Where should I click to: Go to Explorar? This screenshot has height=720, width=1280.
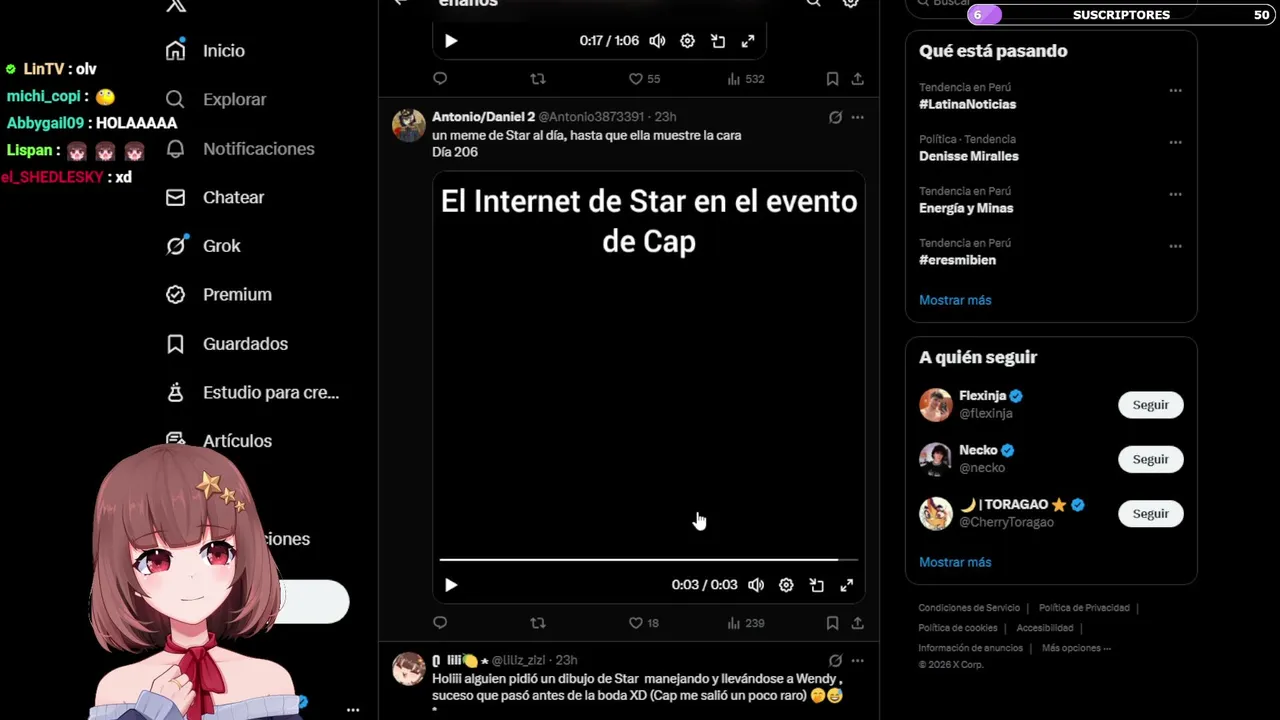click(x=233, y=100)
